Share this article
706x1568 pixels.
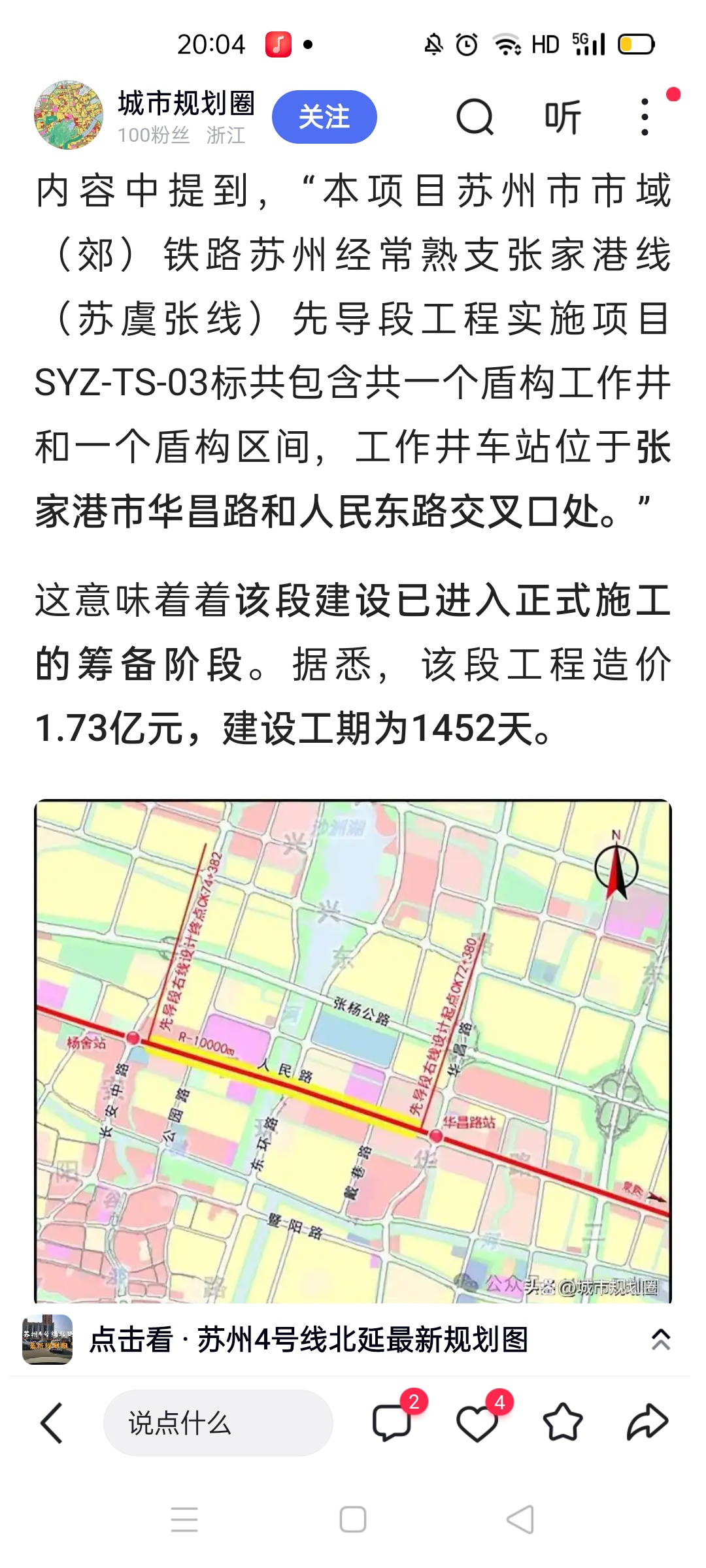647,1422
